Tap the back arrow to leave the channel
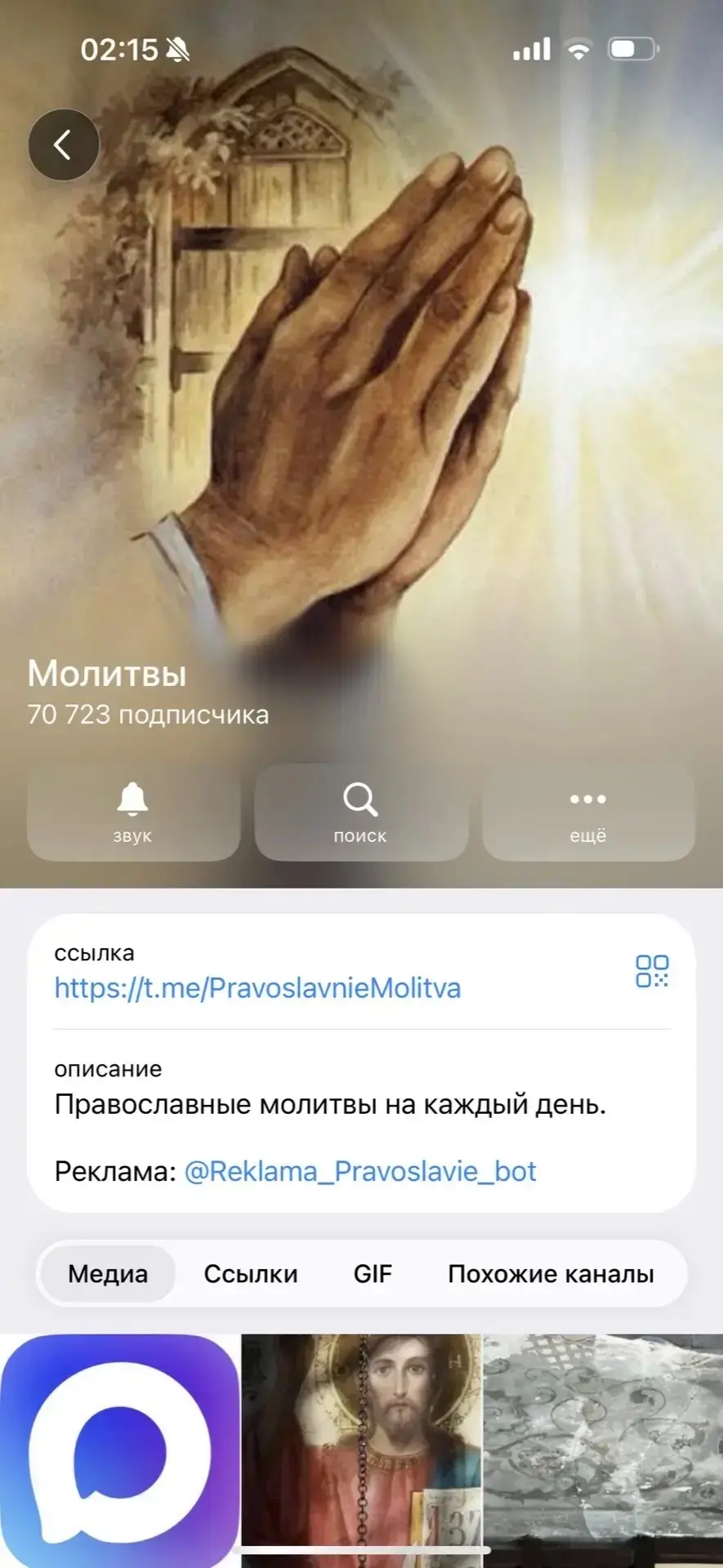Image resolution: width=723 pixels, height=1568 pixels. coord(64,144)
